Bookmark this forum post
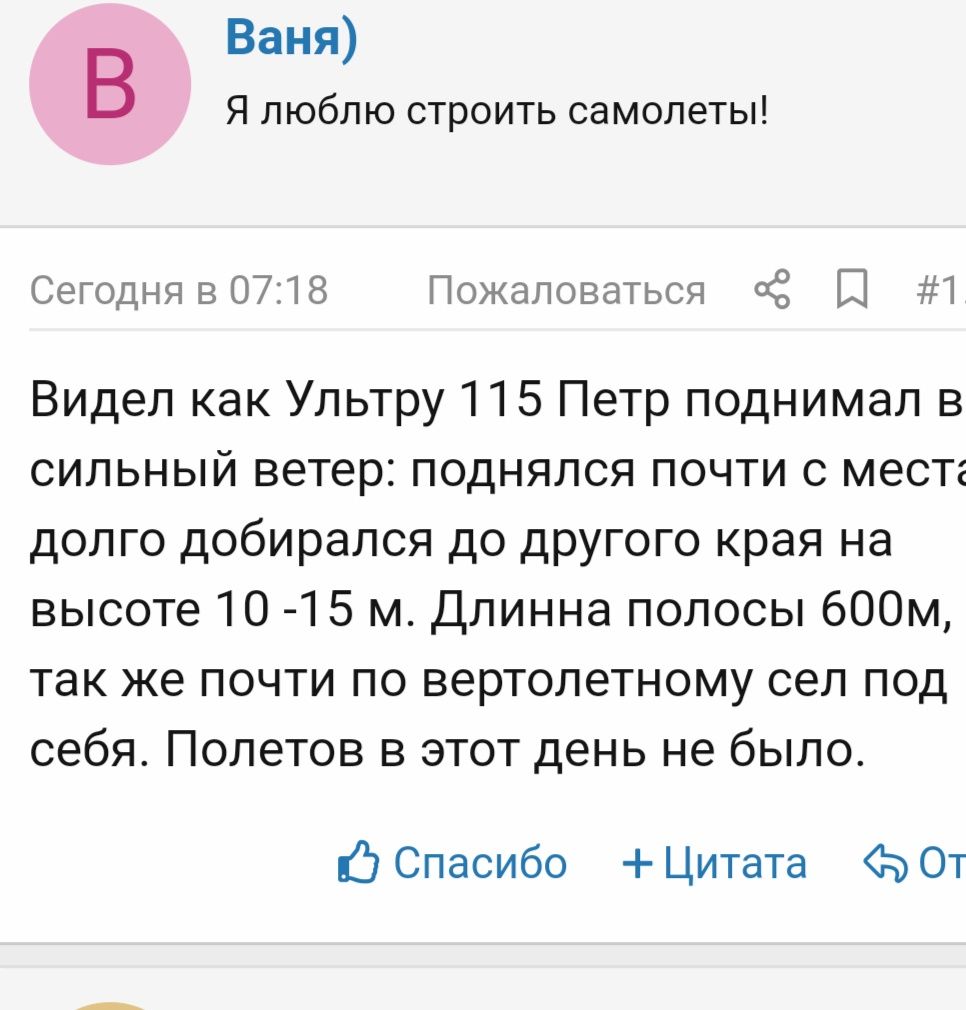The image size is (966, 1010). 851,291
